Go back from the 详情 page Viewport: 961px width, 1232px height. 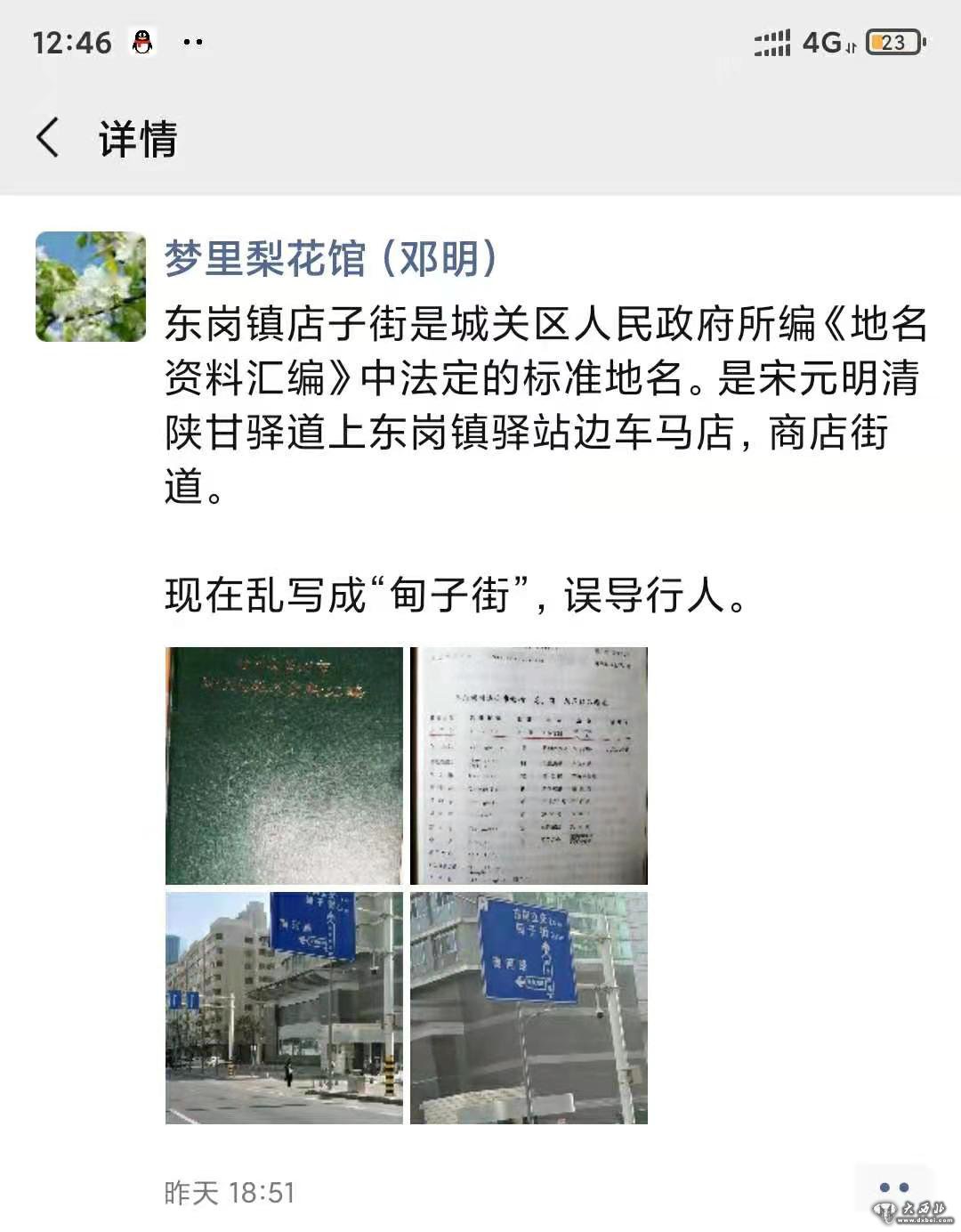[x=48, y=138]
